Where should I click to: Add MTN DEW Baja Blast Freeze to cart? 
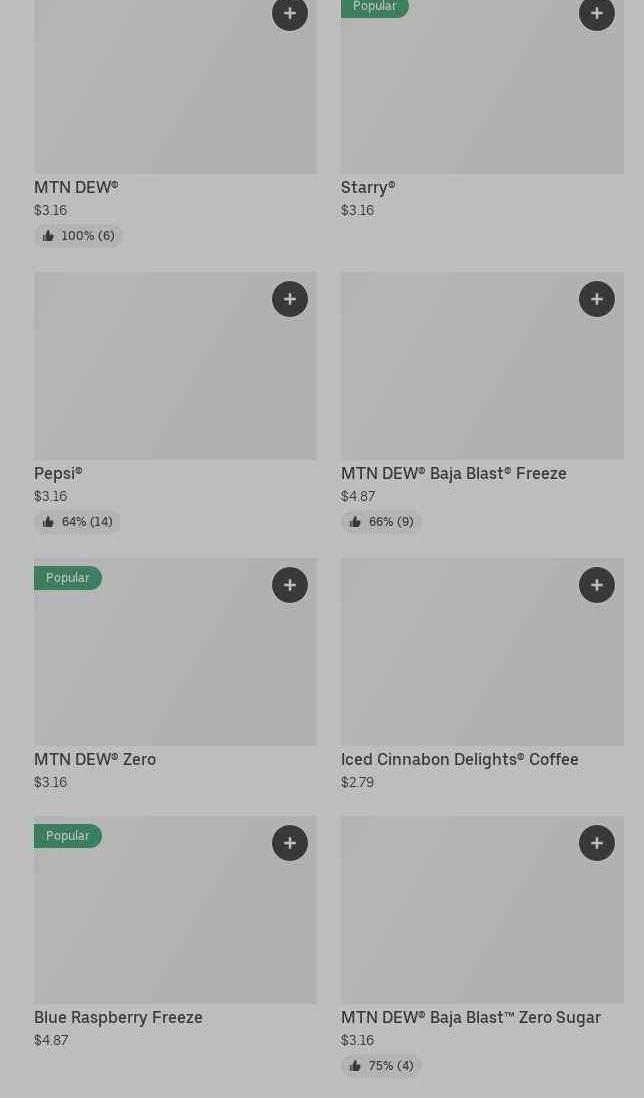pos(597,299)
